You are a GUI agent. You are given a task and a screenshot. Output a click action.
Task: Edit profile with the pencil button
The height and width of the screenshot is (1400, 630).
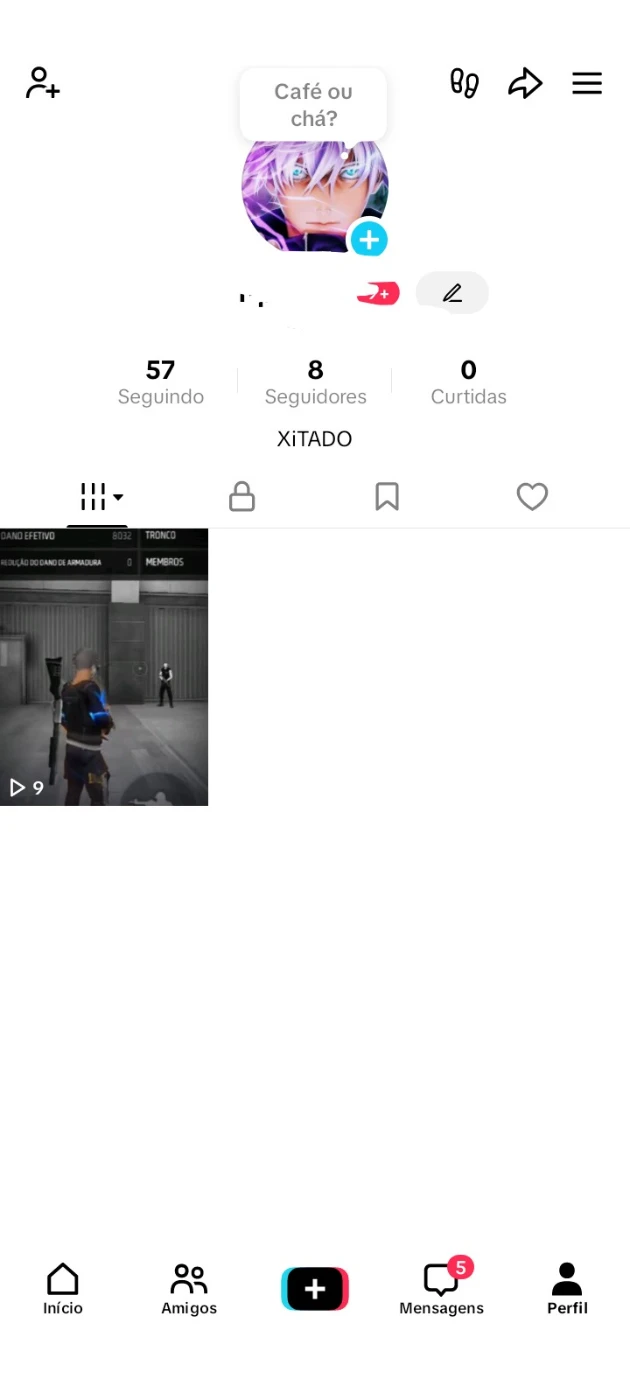[452, 293]
